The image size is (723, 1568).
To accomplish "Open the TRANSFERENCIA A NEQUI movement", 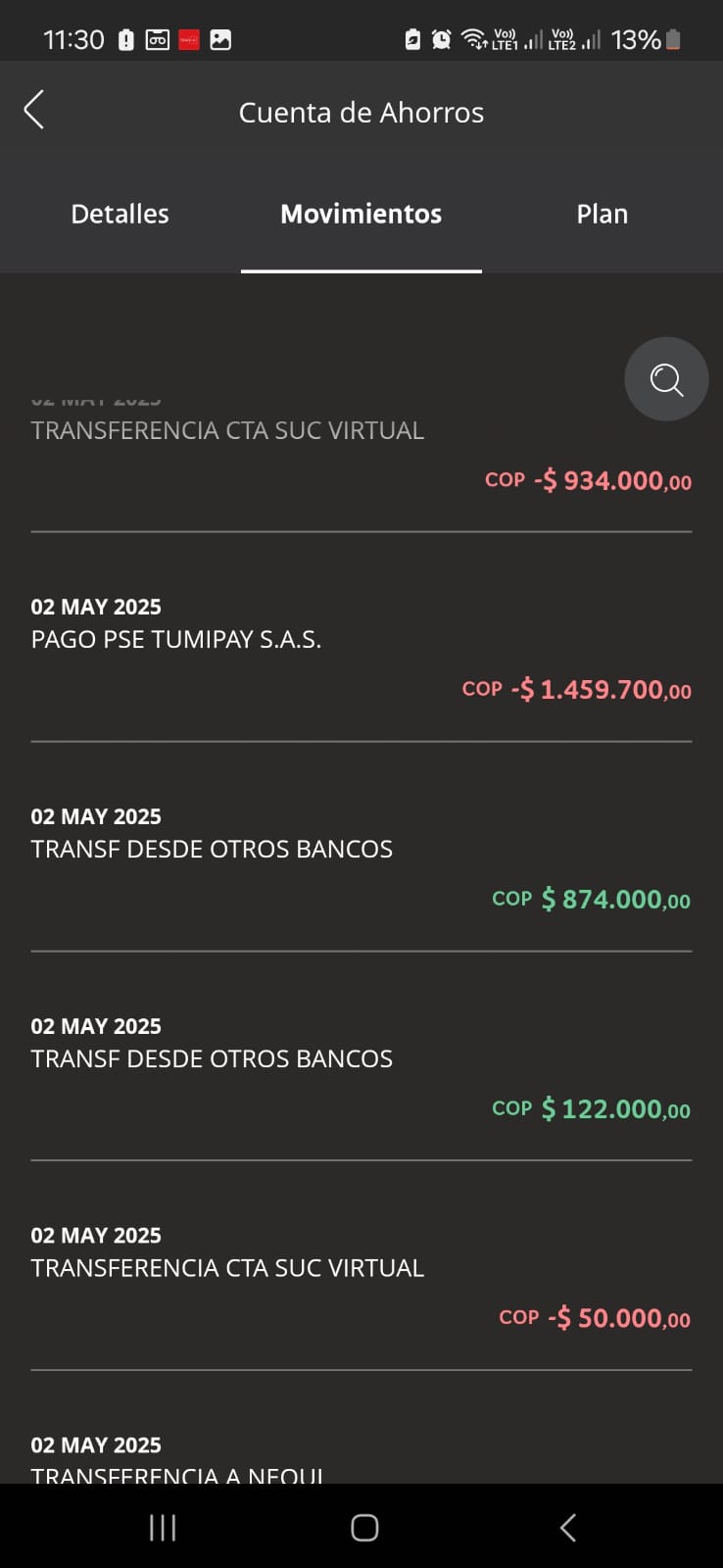I will pos(361,1460).
